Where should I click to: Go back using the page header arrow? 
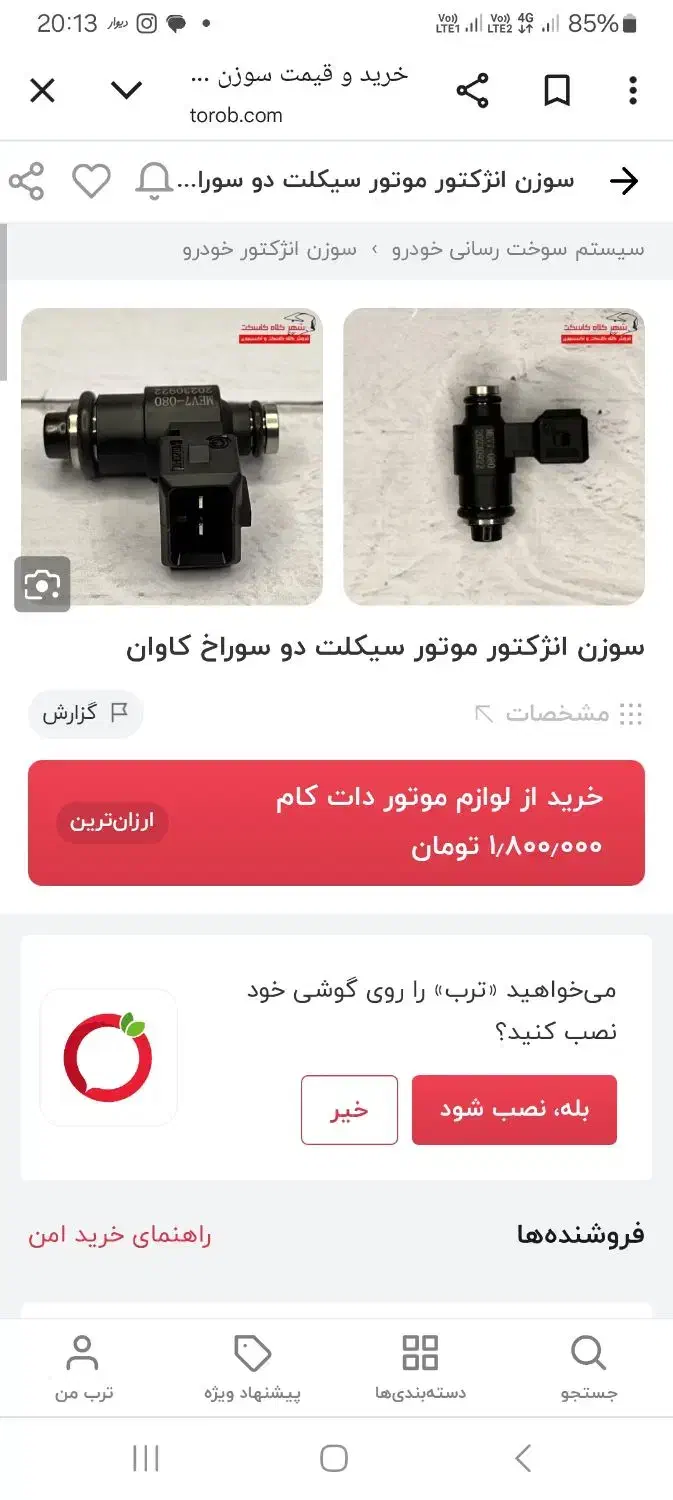[623, 181]
